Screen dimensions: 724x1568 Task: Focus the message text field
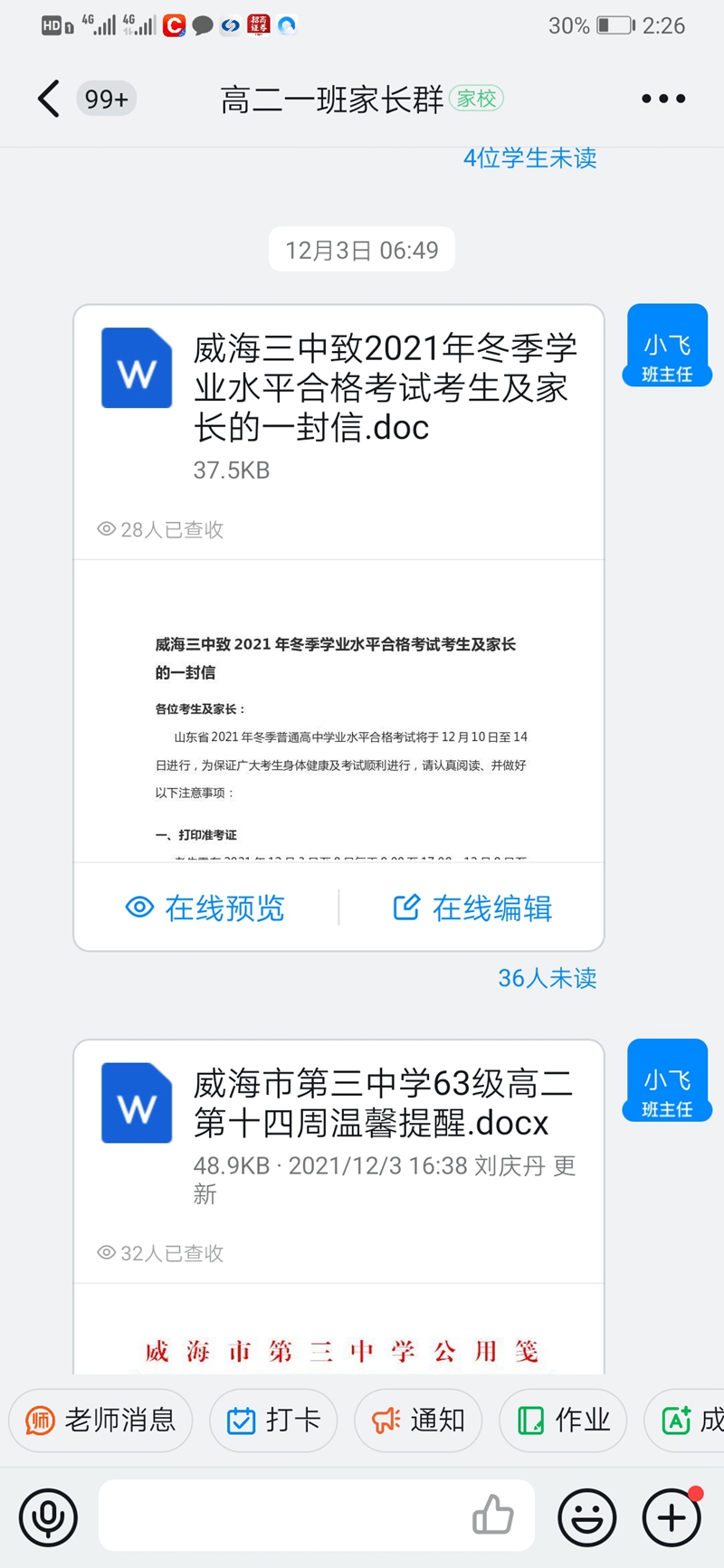tap(281, 1516)
